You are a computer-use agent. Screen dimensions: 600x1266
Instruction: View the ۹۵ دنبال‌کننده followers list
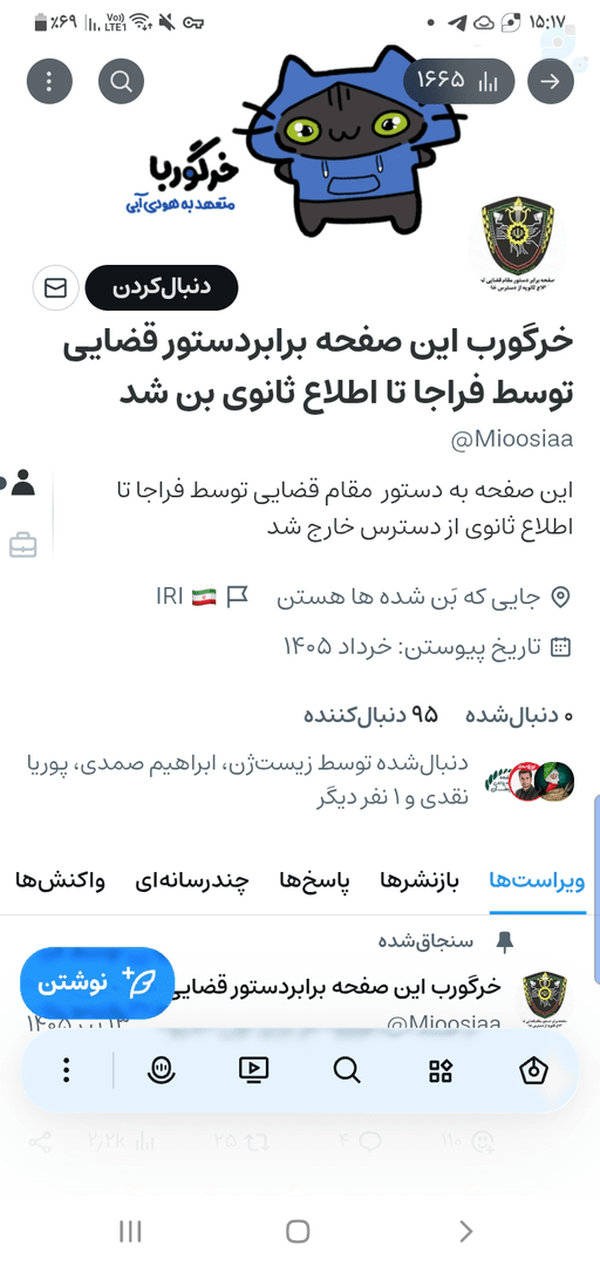point(371,715)
